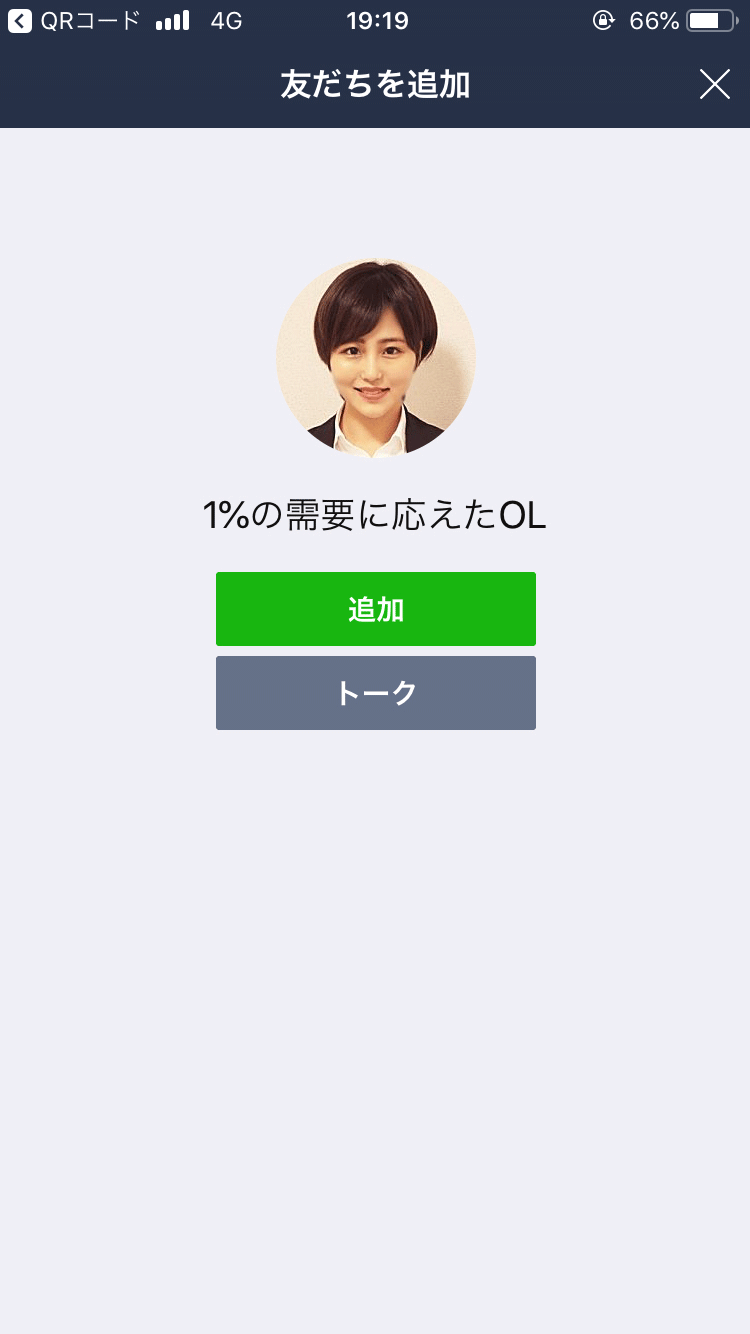Image resolution: width=750 pixels, height=1334 pixels.
Task: Open chat via the トーク button
Action: coord(375,693)
